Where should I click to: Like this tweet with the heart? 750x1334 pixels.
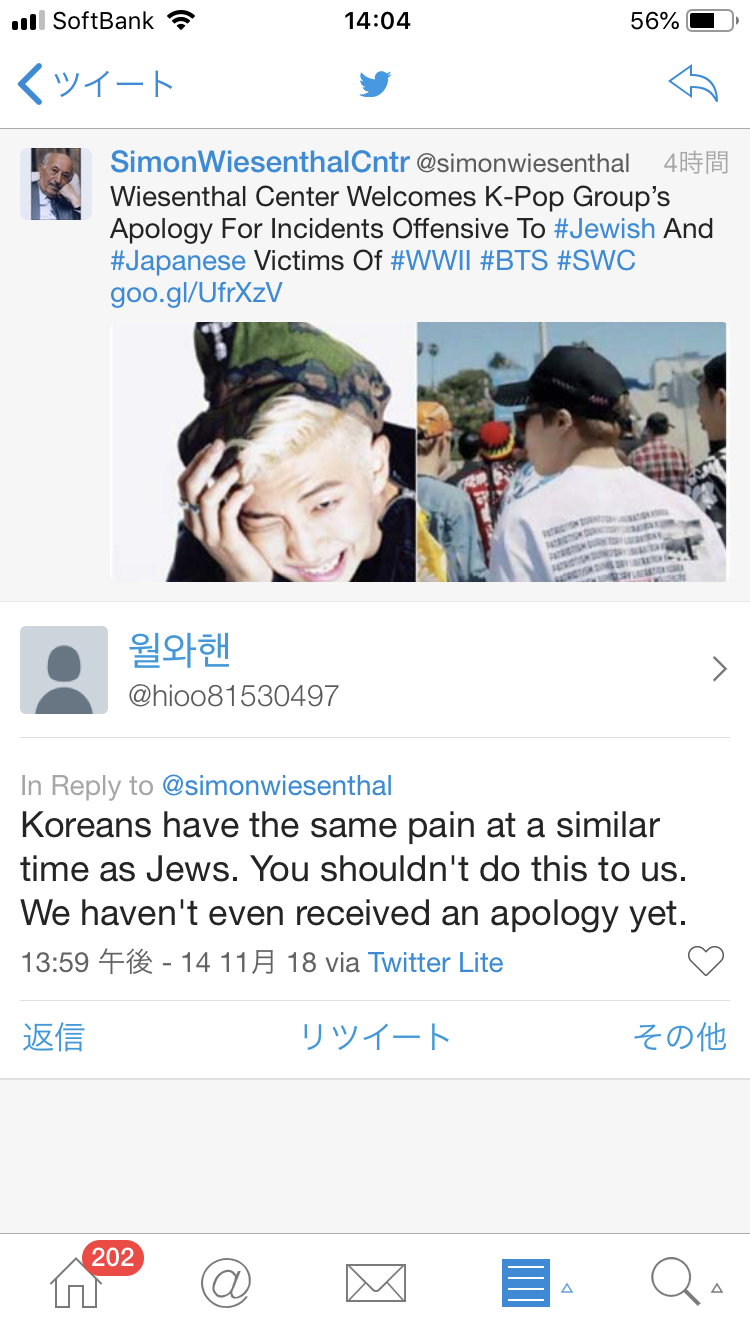tap(705, 962)
